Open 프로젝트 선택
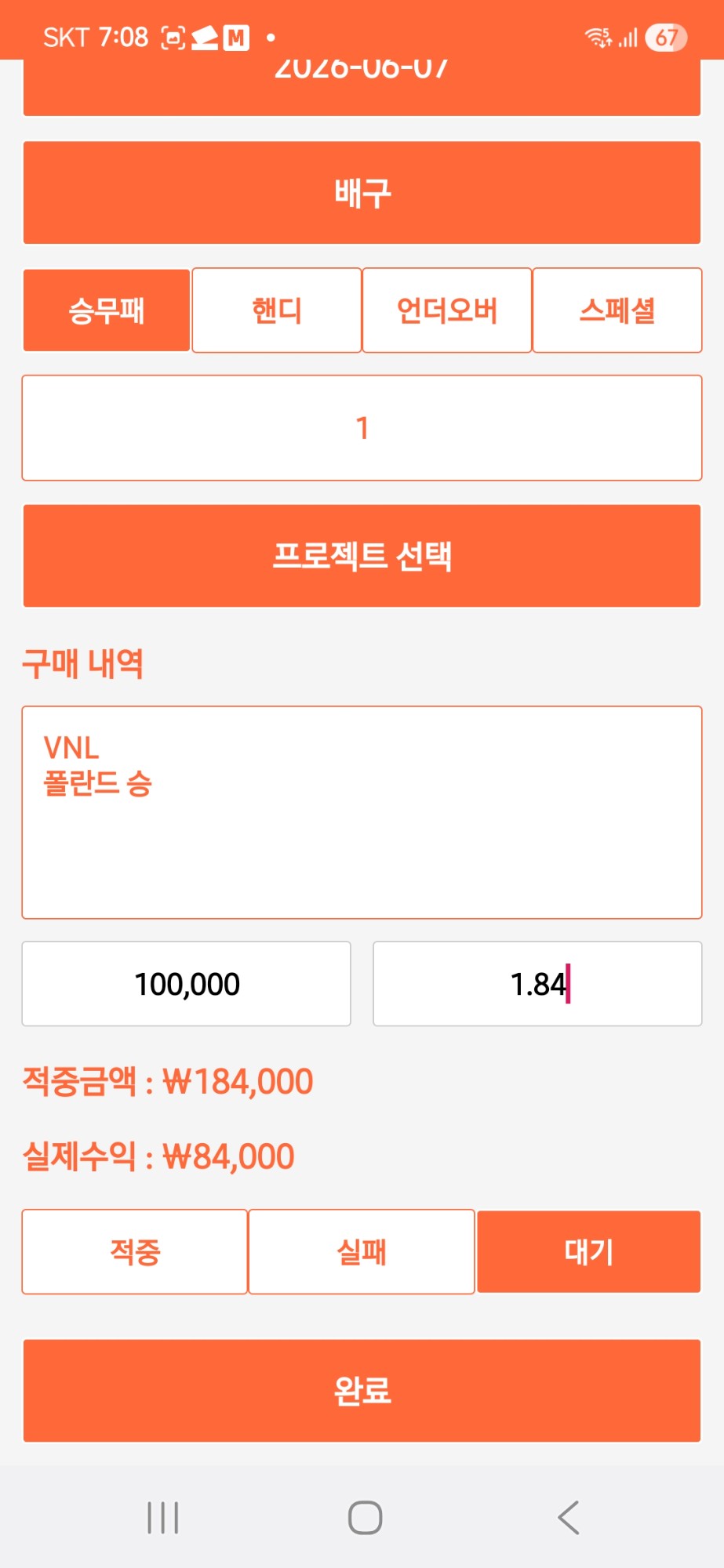 coord(362,556)
